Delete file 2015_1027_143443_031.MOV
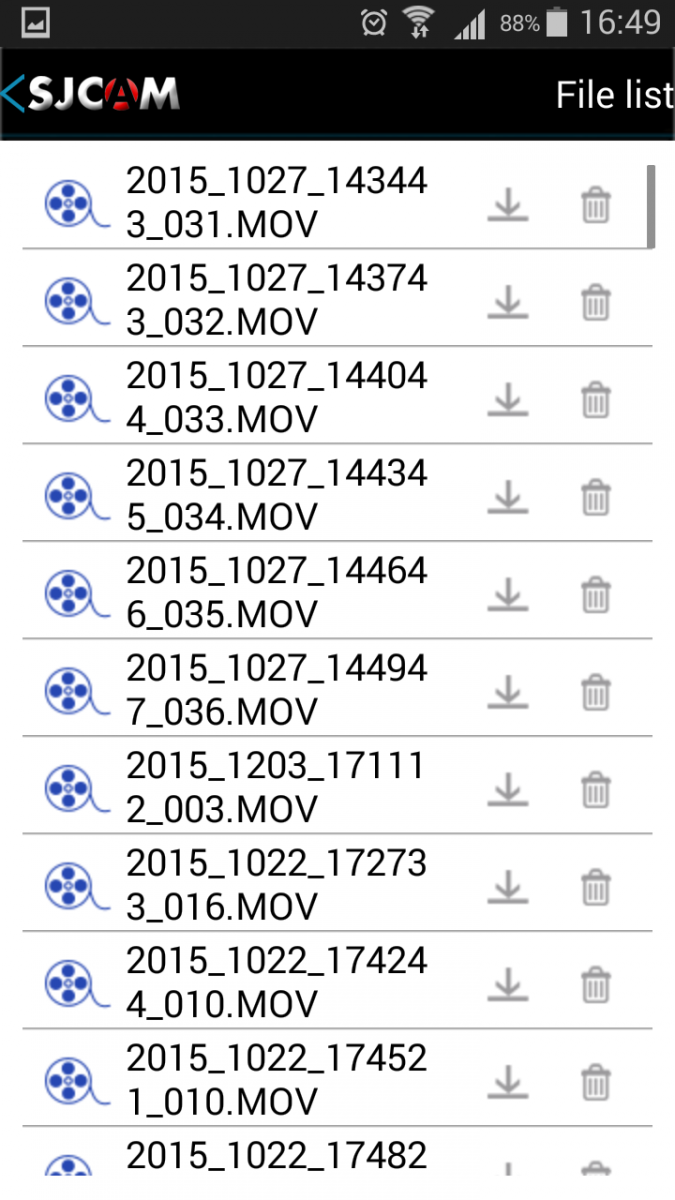The width and height of the screenshot is (675, 1200). tap(596, 205)
